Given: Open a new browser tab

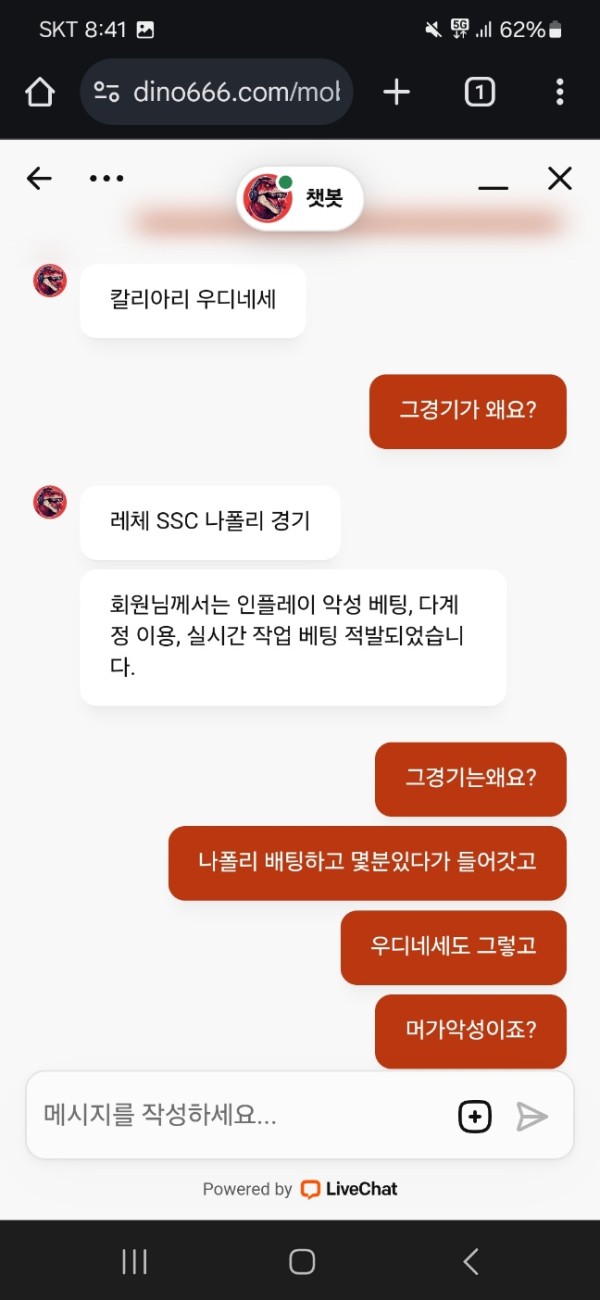Looking at the screenshot, I should [397, 93].
